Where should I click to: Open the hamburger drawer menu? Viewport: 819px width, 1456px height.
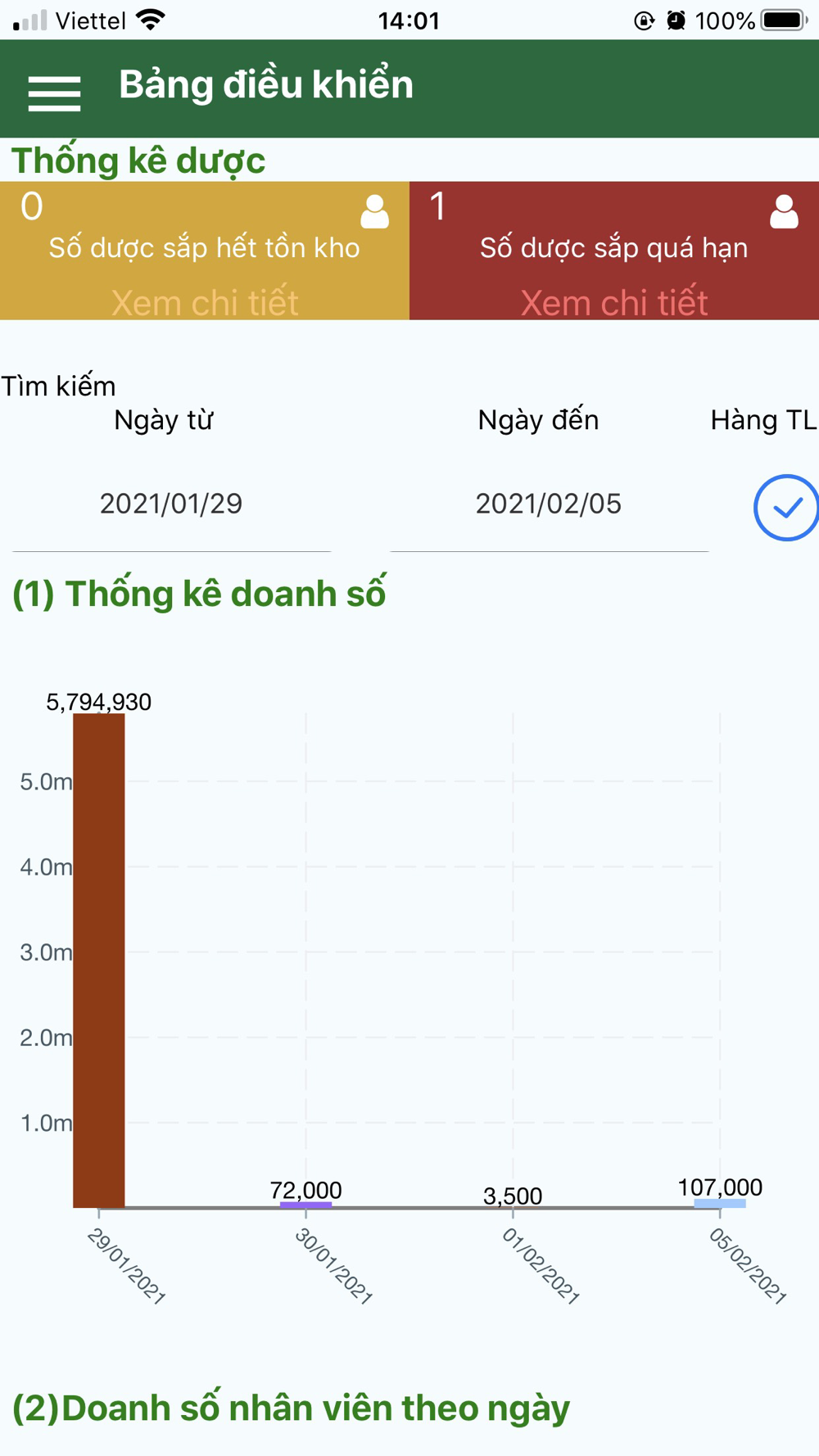tap(54, 93)
